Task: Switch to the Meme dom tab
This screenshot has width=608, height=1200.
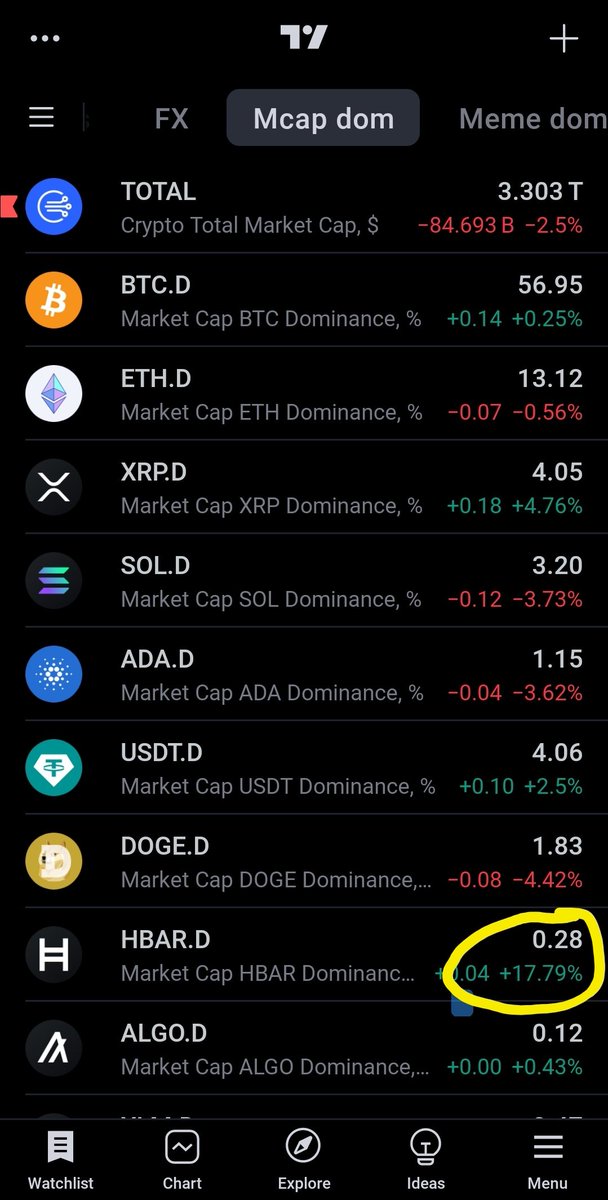Action: coord(532,119)
